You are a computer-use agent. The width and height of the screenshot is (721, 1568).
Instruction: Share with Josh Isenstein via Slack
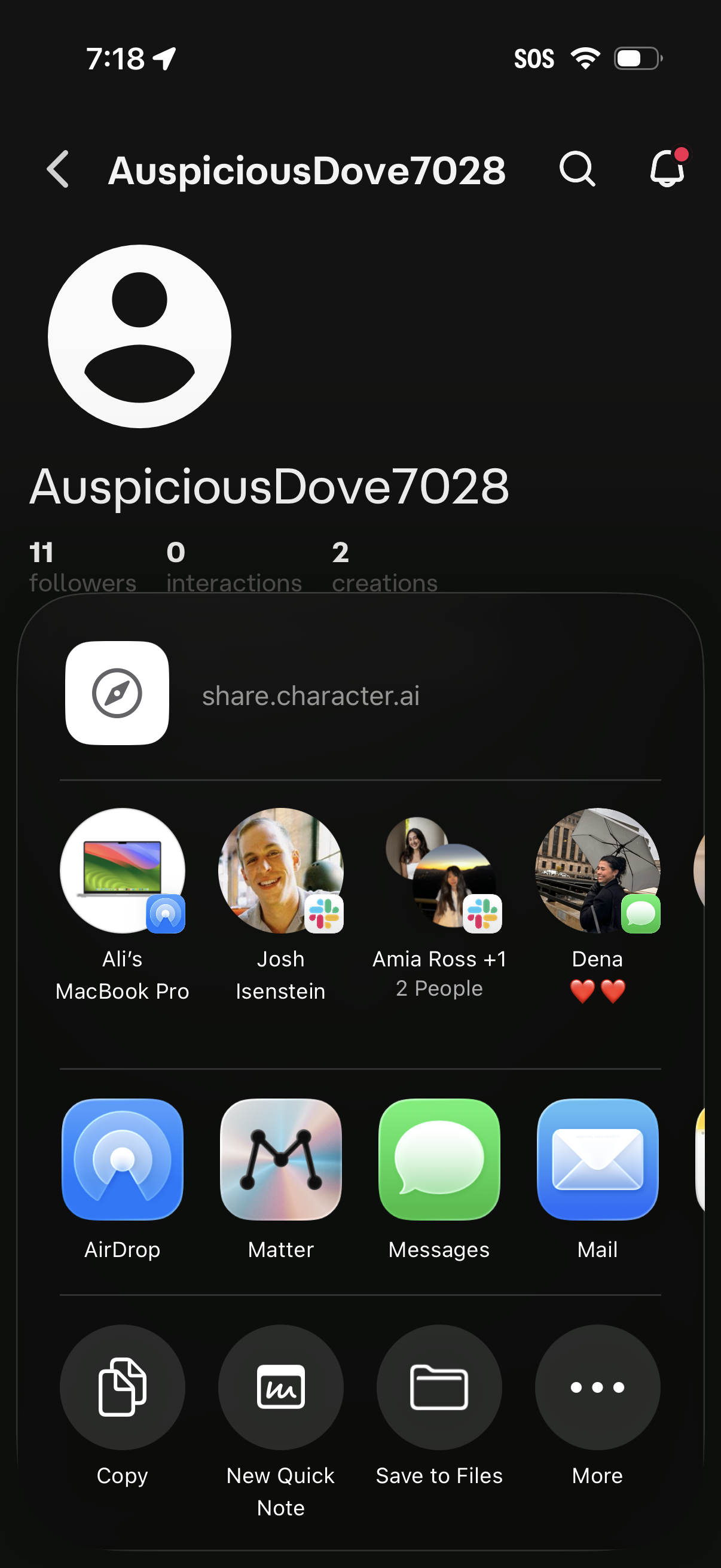coord(280,871)
